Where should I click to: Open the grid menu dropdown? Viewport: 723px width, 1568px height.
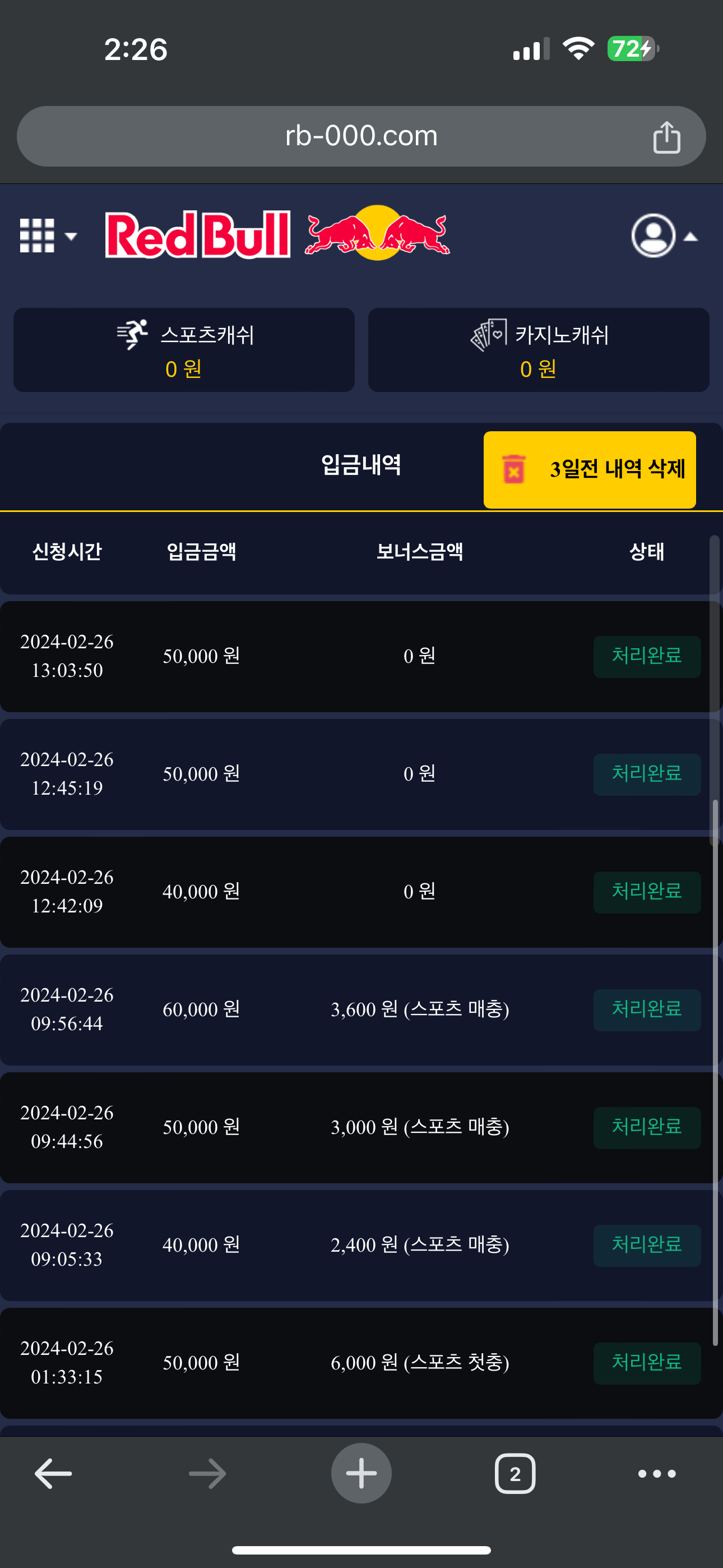pos(48,236)
